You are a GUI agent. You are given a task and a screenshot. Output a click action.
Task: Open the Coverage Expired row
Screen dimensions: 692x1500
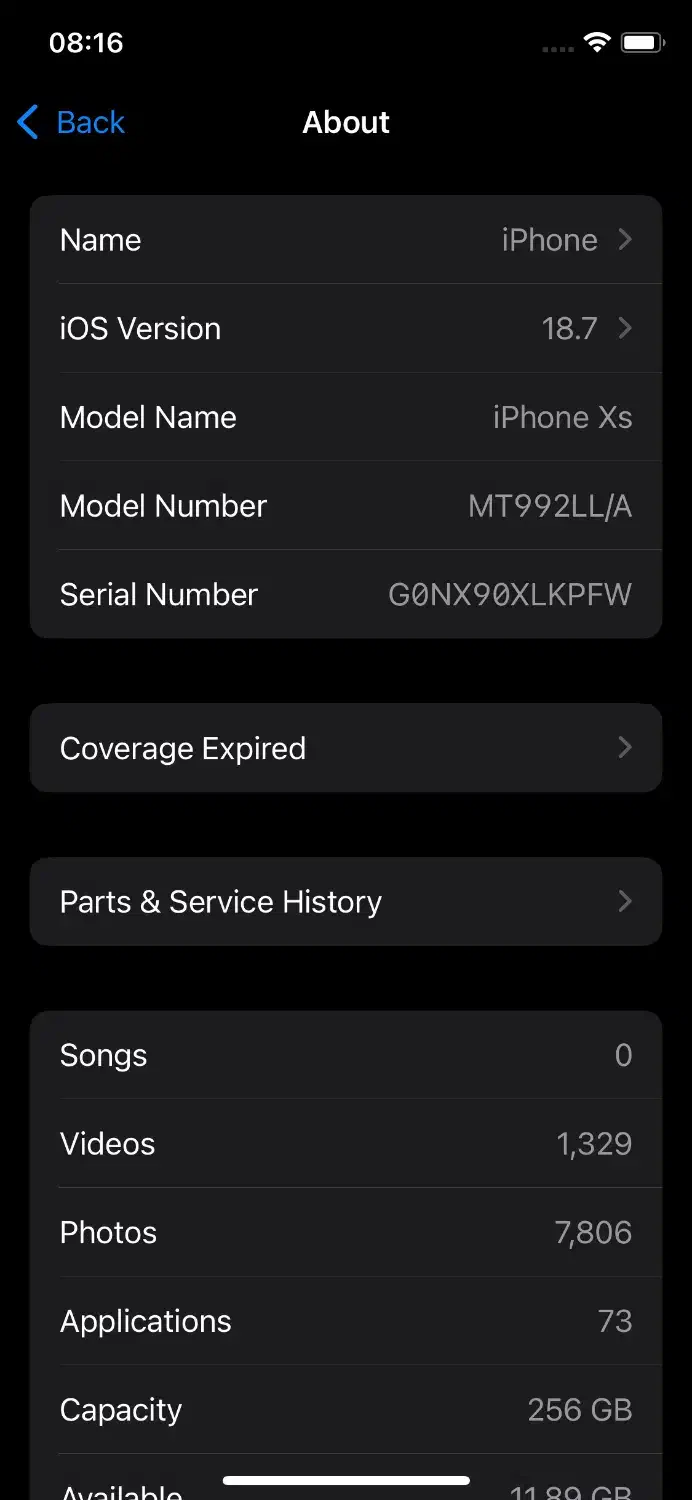(x=346, y=748)
